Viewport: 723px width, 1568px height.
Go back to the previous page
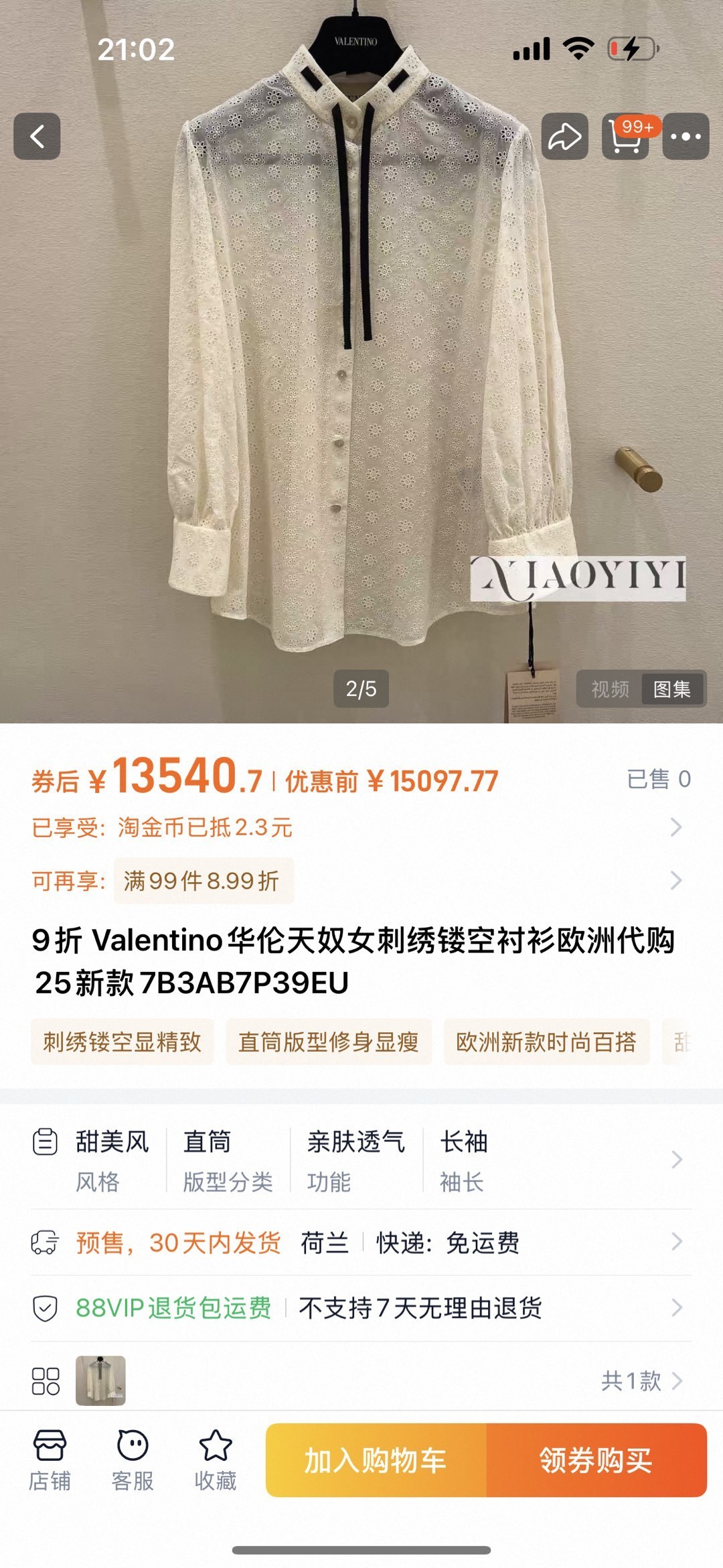(37, 137)
